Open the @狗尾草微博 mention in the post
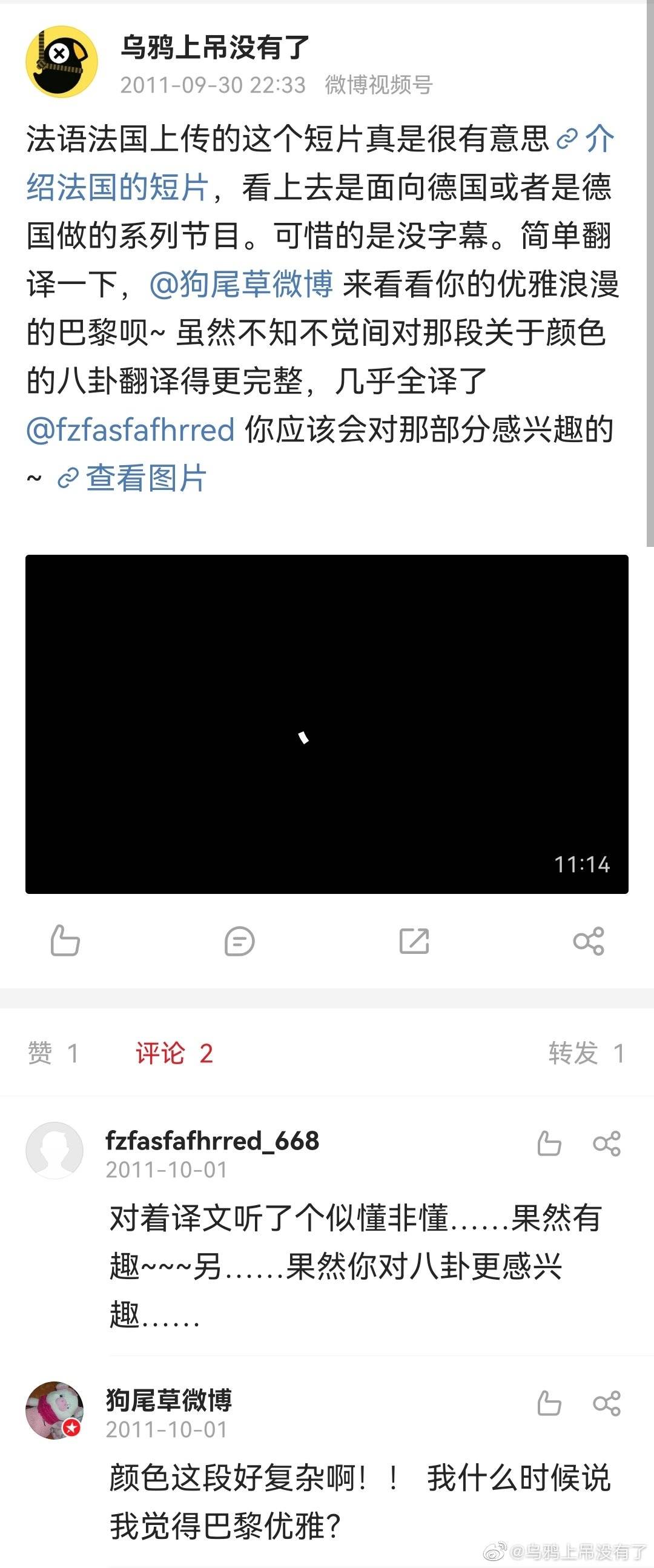The width and height of the screenshot is (654, 1568). point(241,283)
